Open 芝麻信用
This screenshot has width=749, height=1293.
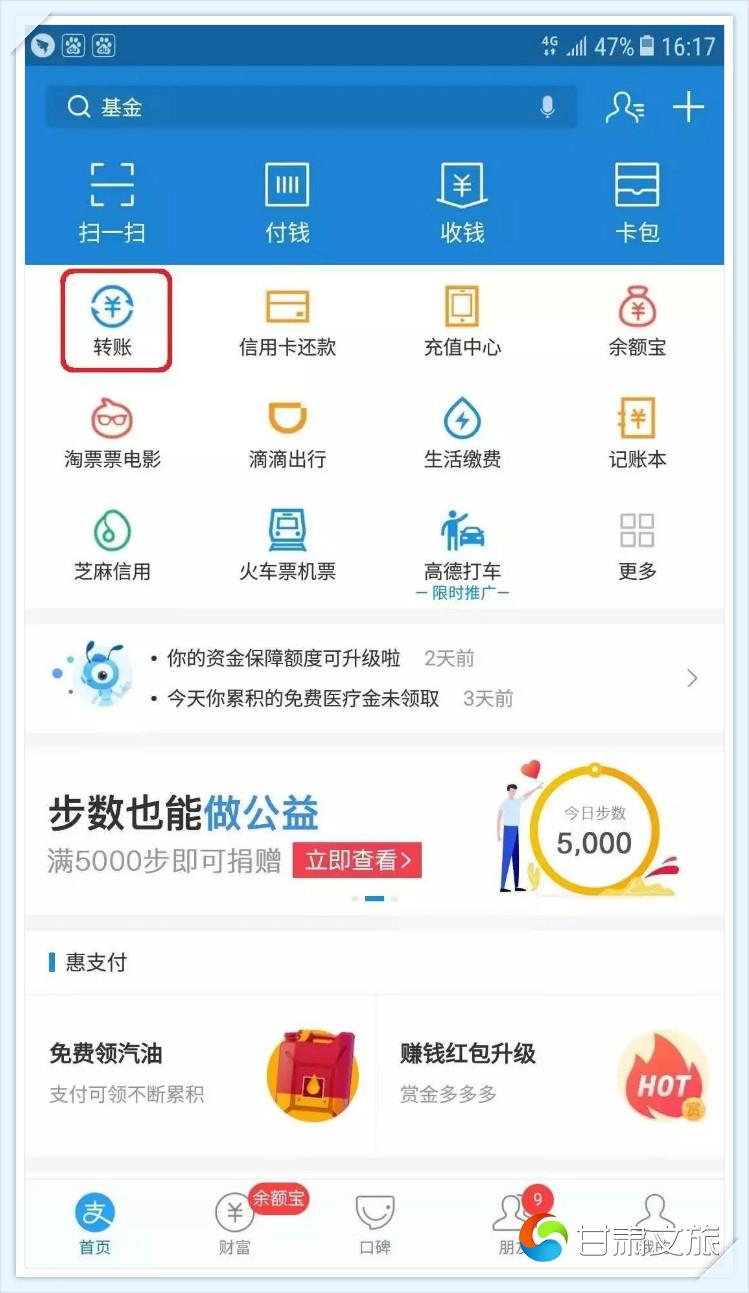112,544
